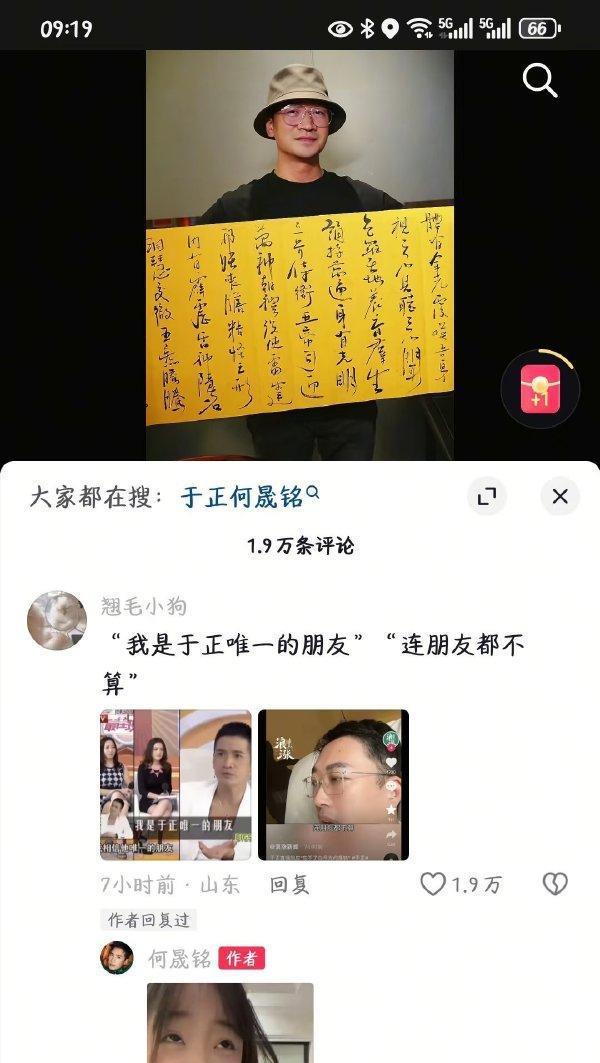View the second image in 翘毛小狗's comment
The width and height of the screenshot is (600, 1063).
333,785
